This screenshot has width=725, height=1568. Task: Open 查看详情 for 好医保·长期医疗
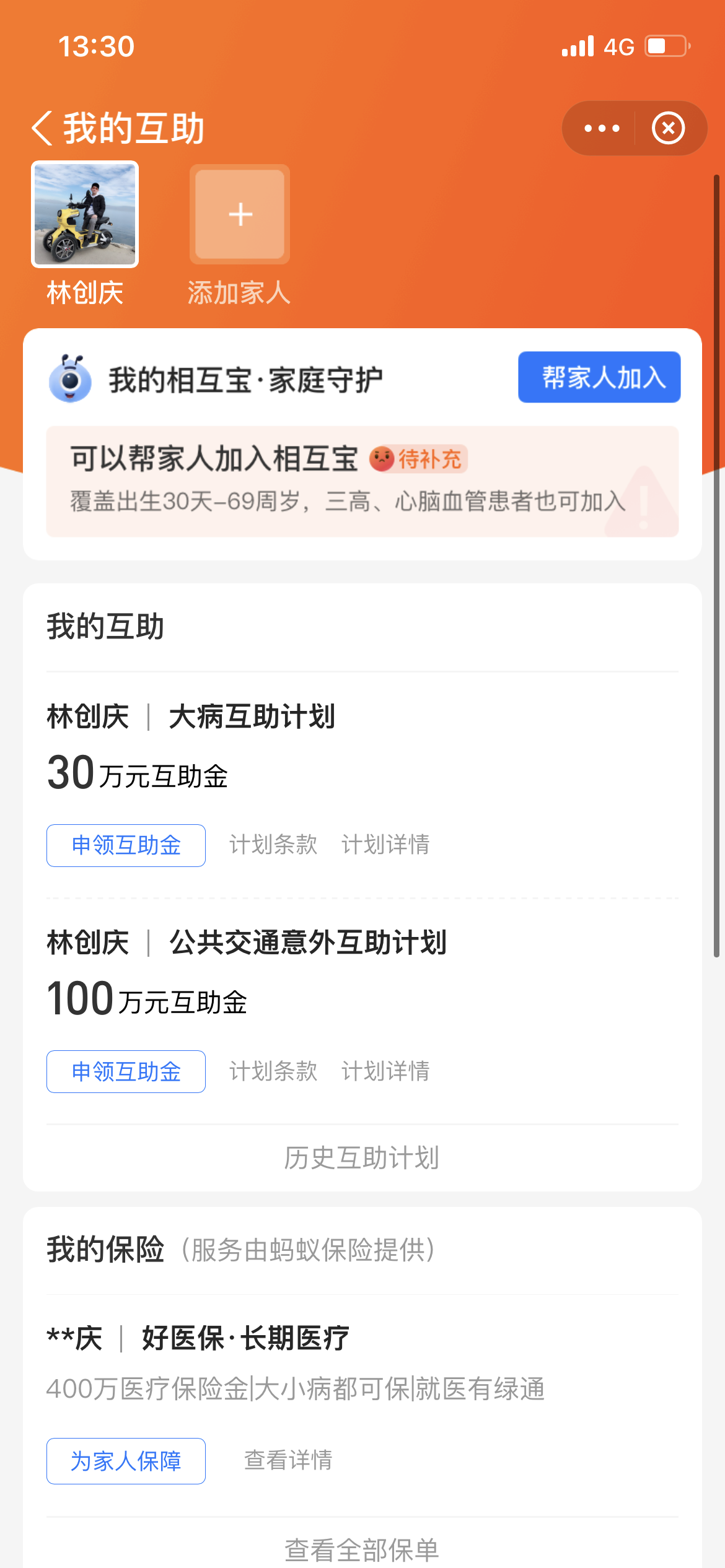click(288, 1460)
